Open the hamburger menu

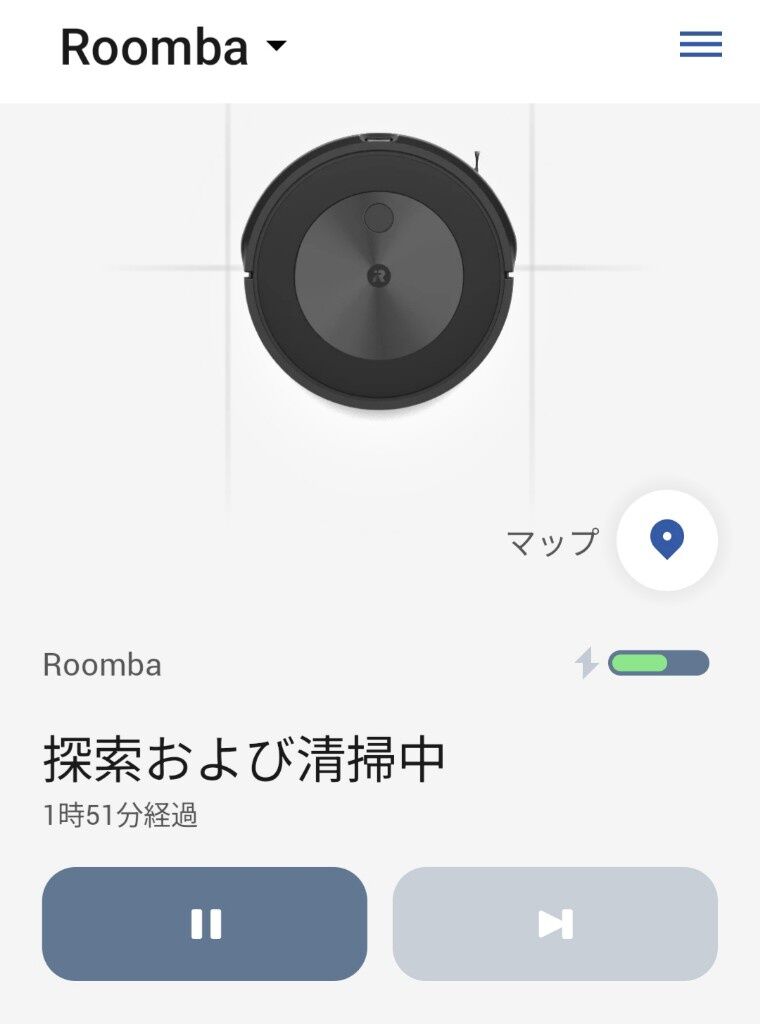[700, 45]
